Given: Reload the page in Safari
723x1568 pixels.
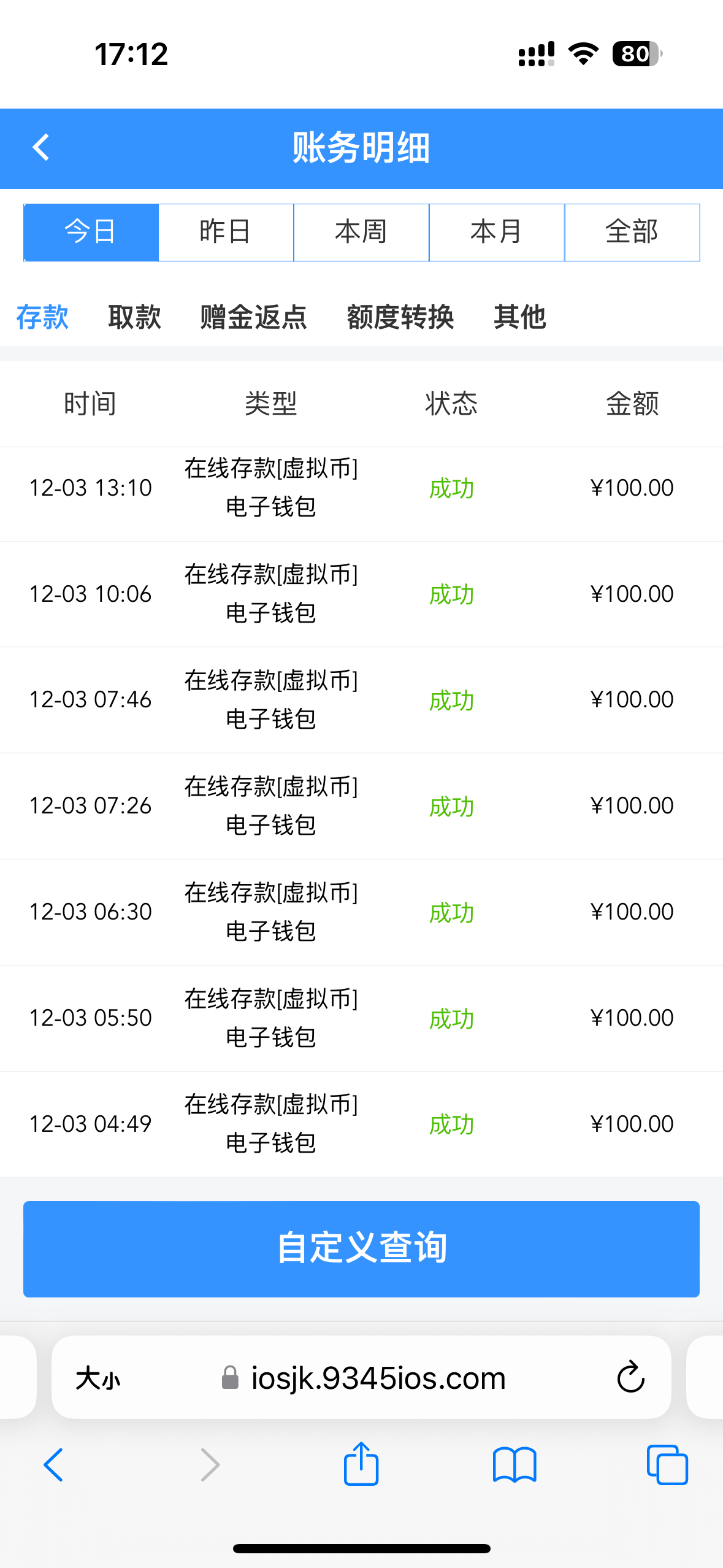Looking at the screenshot, I should (630, 1377).
